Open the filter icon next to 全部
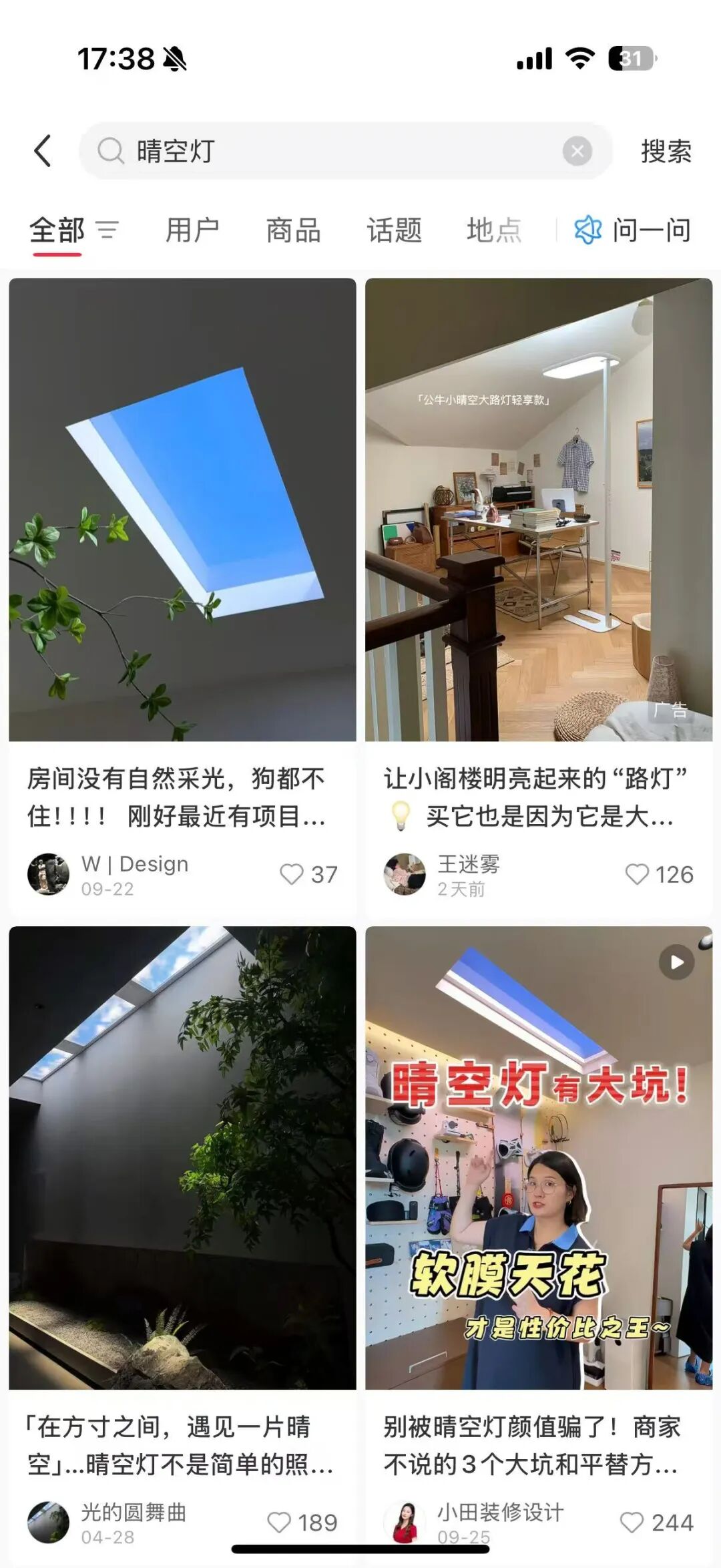 click(x=107, y=230)
